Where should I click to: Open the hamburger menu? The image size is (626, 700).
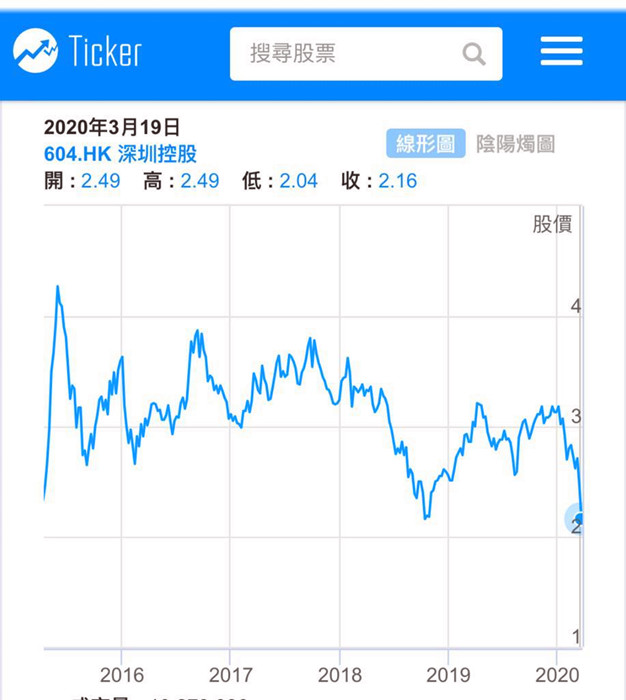561,51
